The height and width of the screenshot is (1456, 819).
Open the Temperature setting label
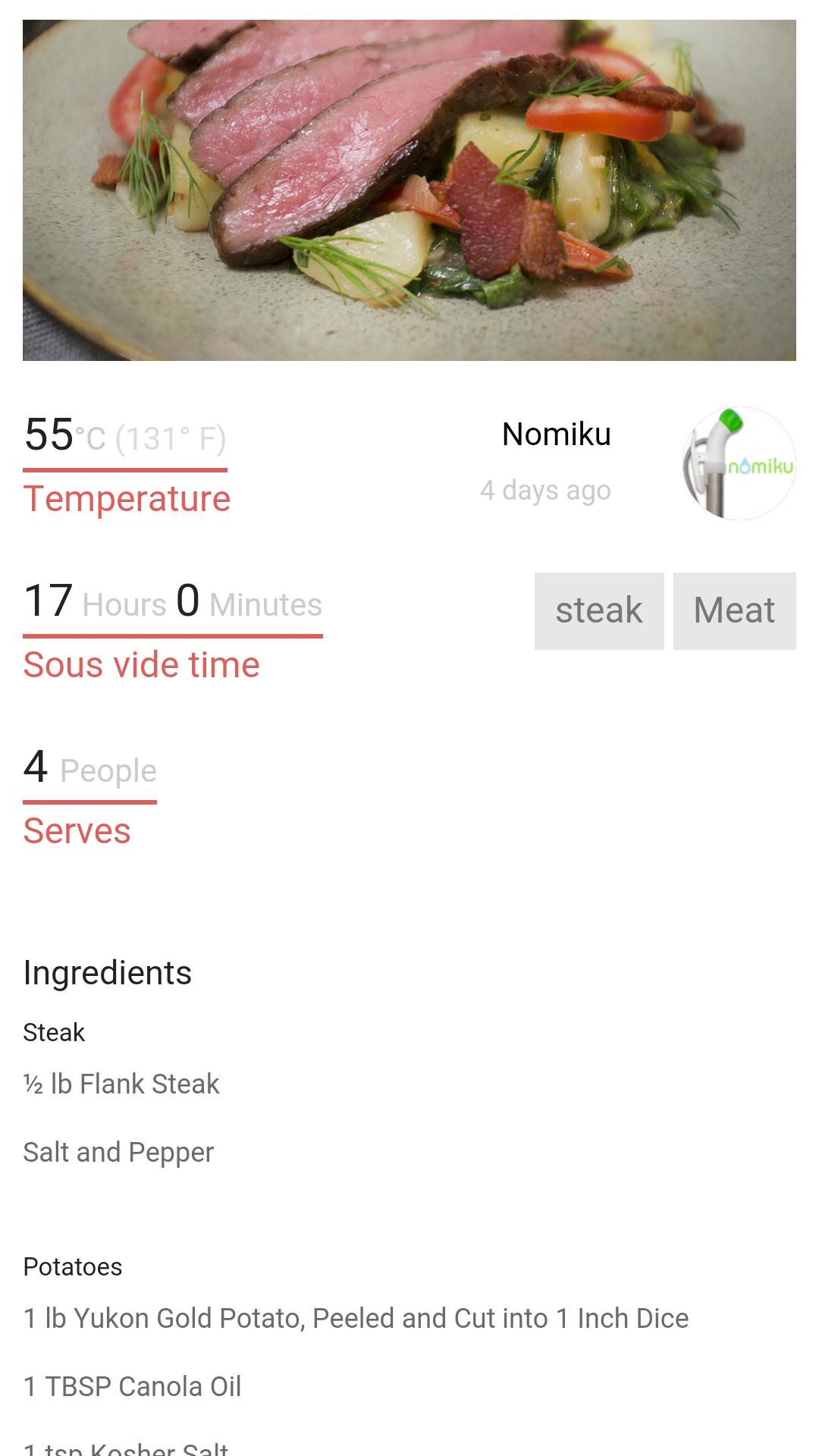pos(127,498)
